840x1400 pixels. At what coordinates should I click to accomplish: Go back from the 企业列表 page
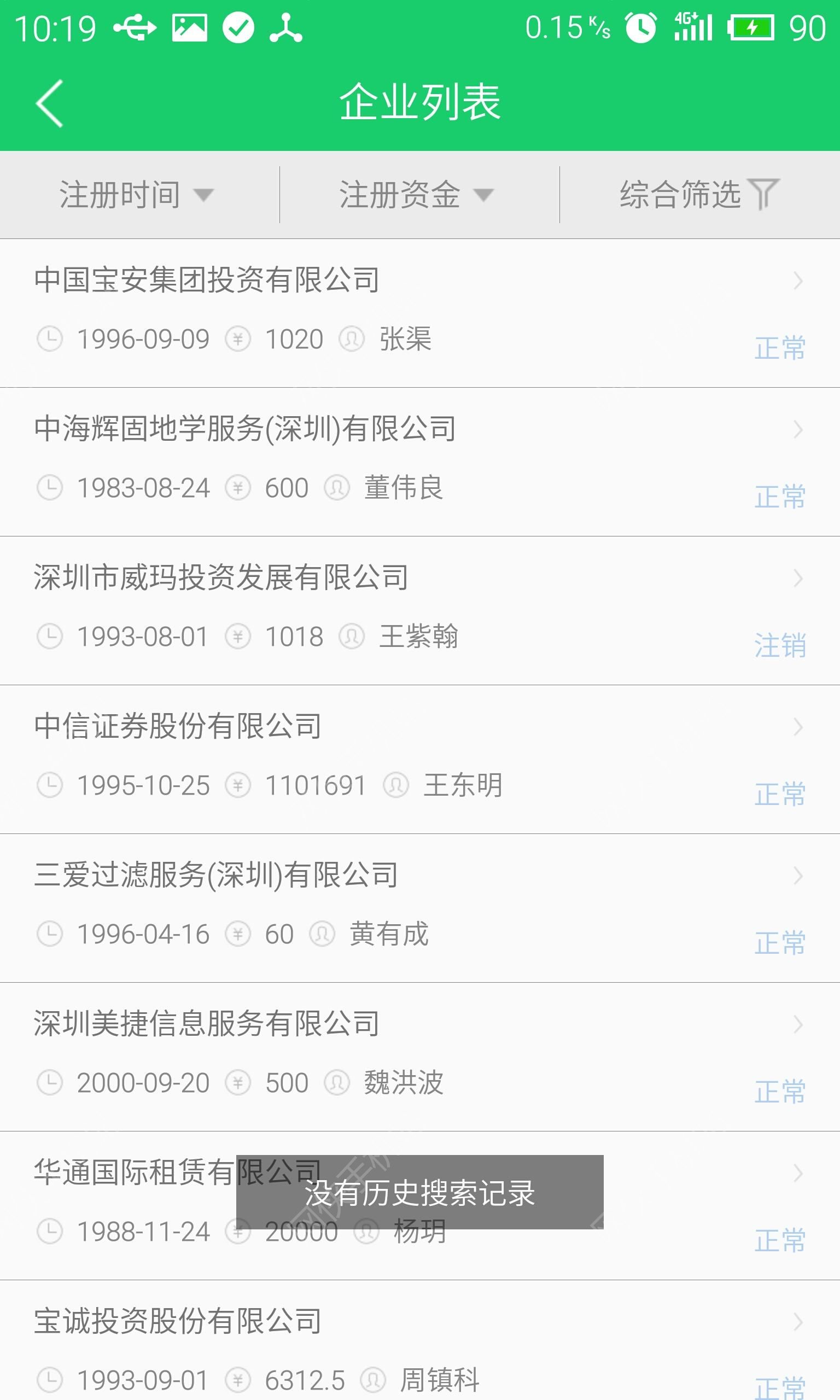click(50, 103)
